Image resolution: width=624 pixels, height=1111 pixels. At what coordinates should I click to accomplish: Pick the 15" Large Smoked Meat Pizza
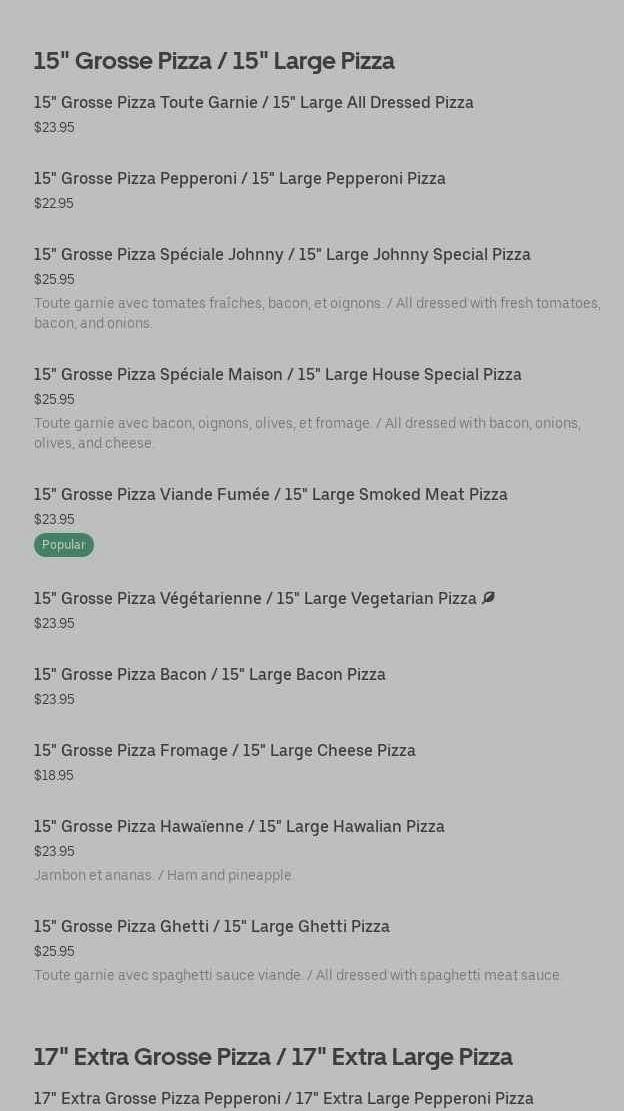pos(271,495)
